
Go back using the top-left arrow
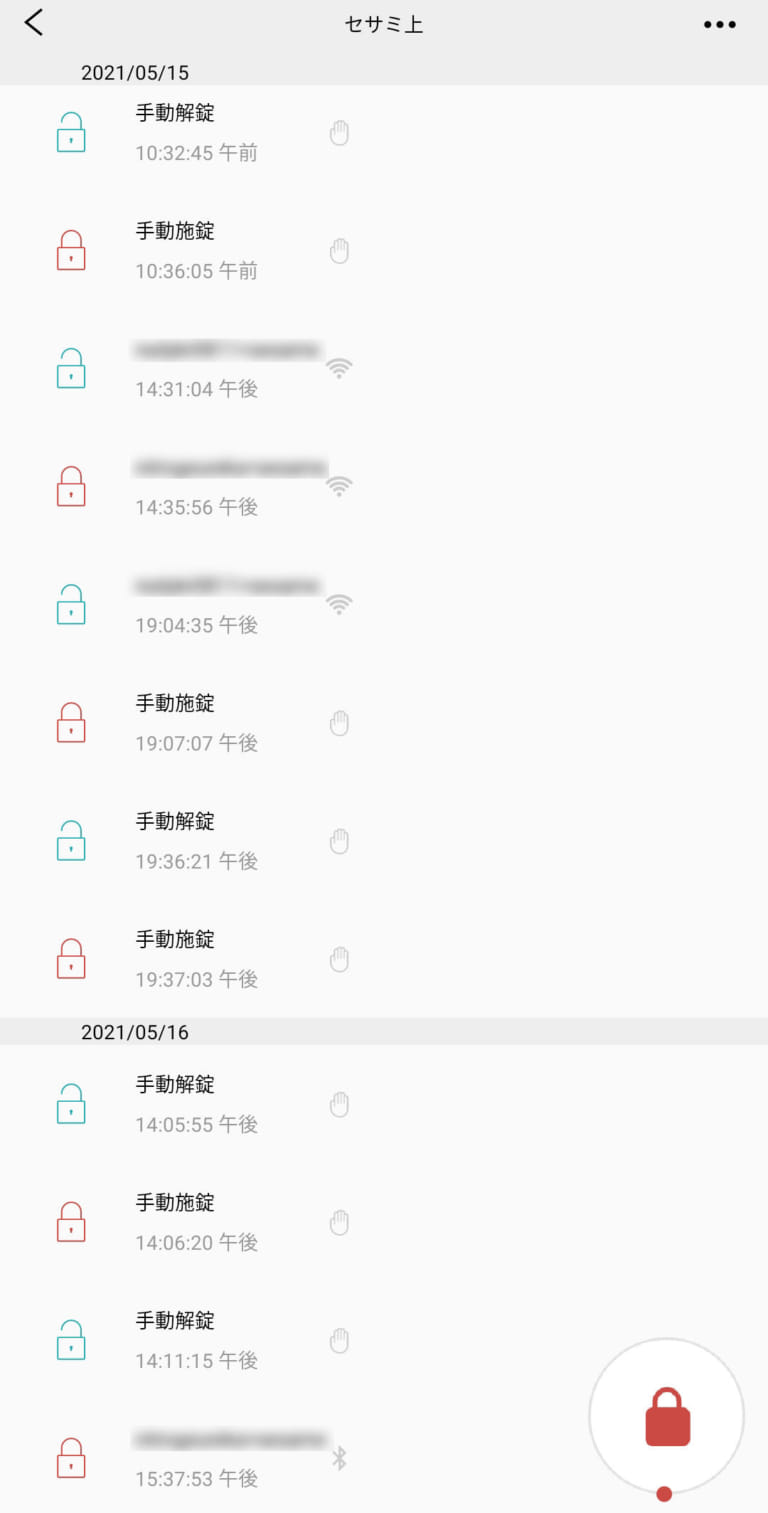point(34,24)
